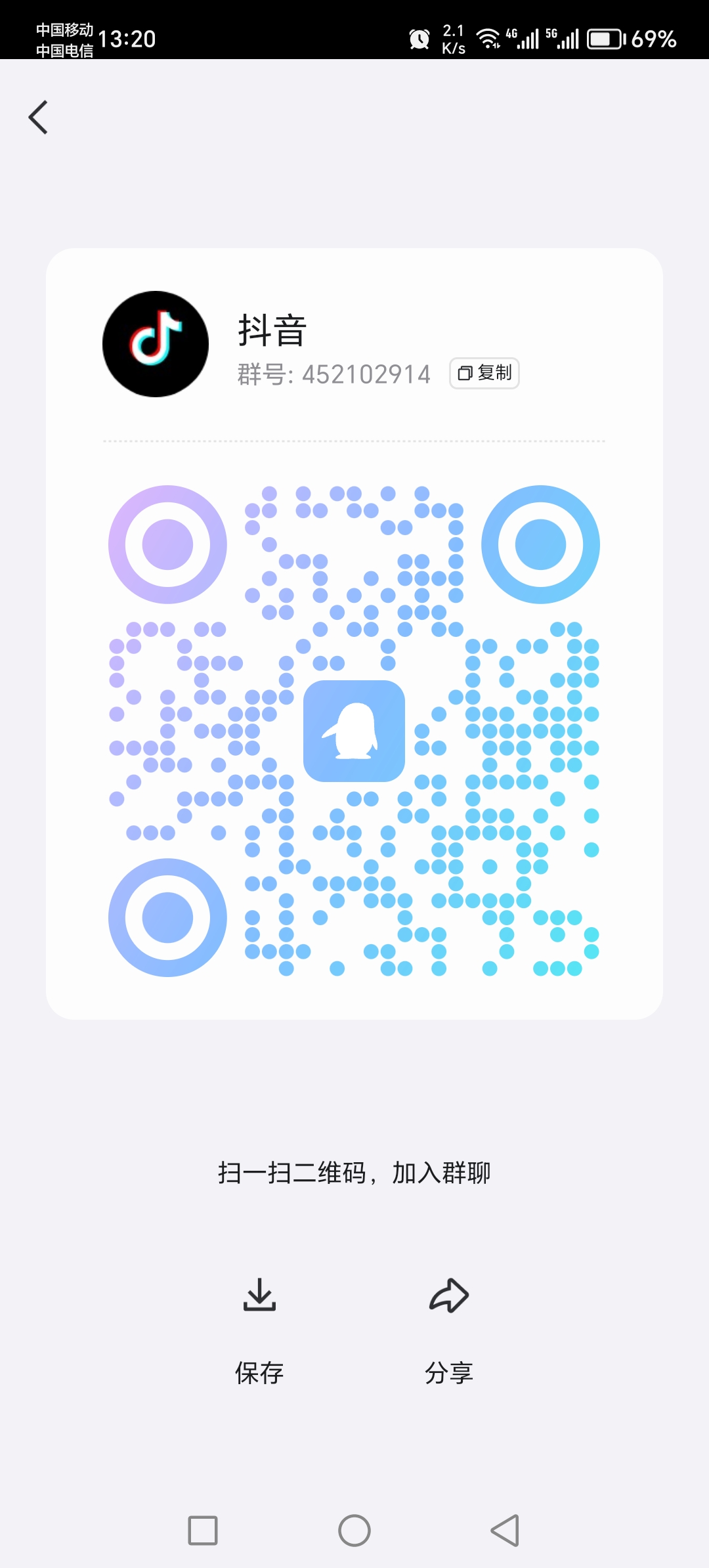Copy the group number 452102914
709x1568 pixels.
[x=484, y=373]
